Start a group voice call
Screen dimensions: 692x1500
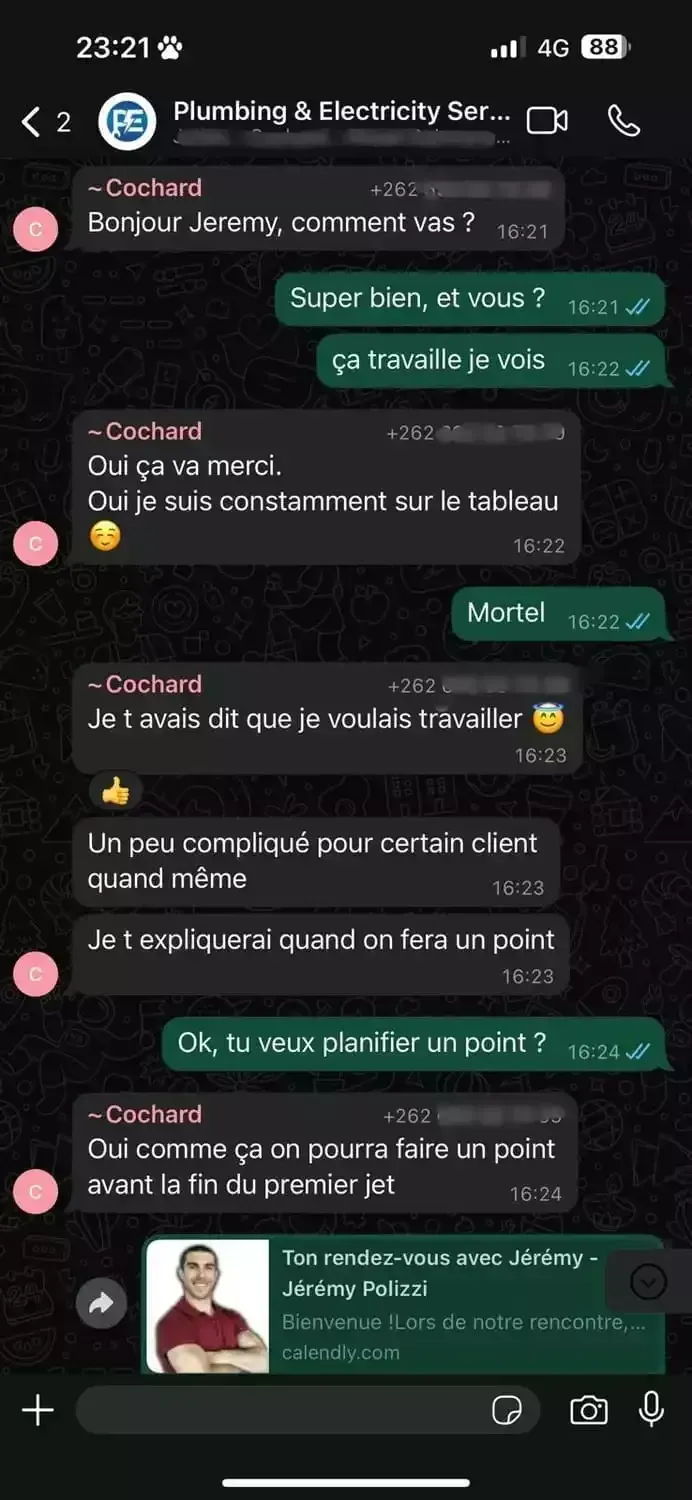[x=623, y=121]
